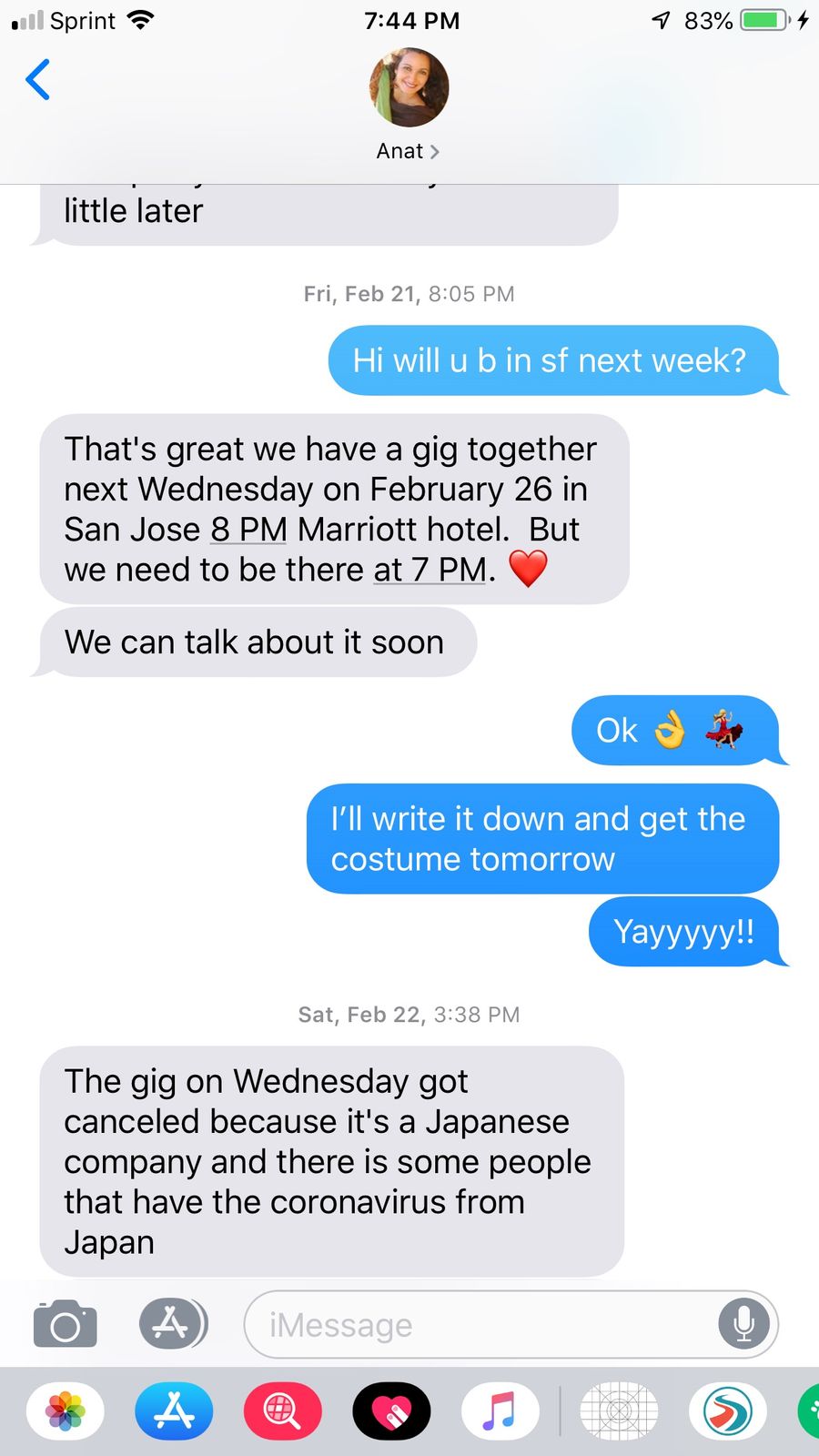Open the camera to send a photo
Screen dimensions: 819x1456
[65, 1324]
